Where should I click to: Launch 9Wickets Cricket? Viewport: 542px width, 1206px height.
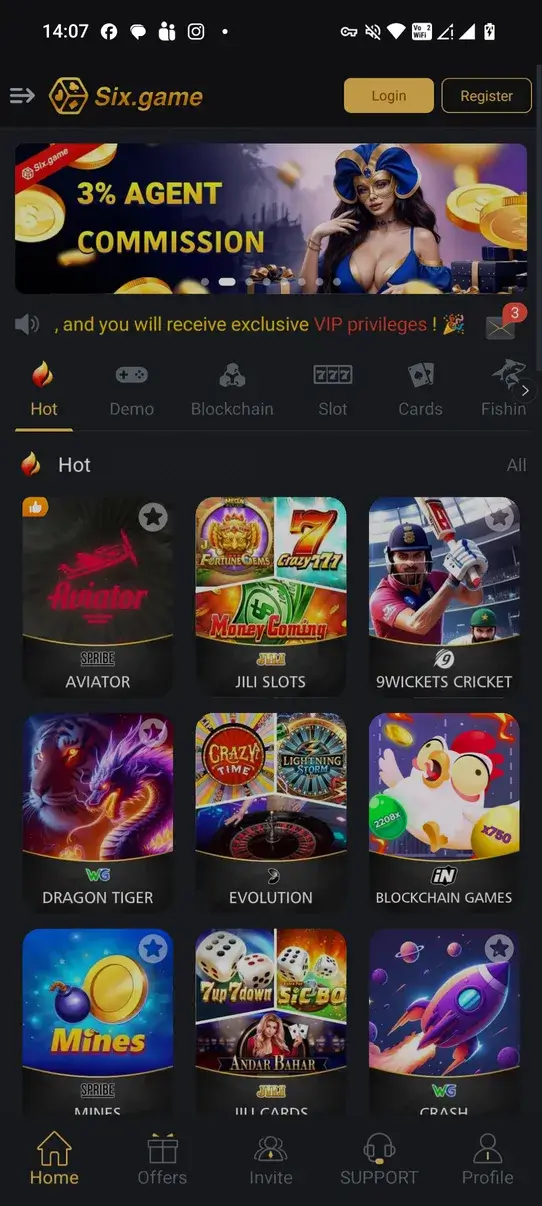coord(444,597)
